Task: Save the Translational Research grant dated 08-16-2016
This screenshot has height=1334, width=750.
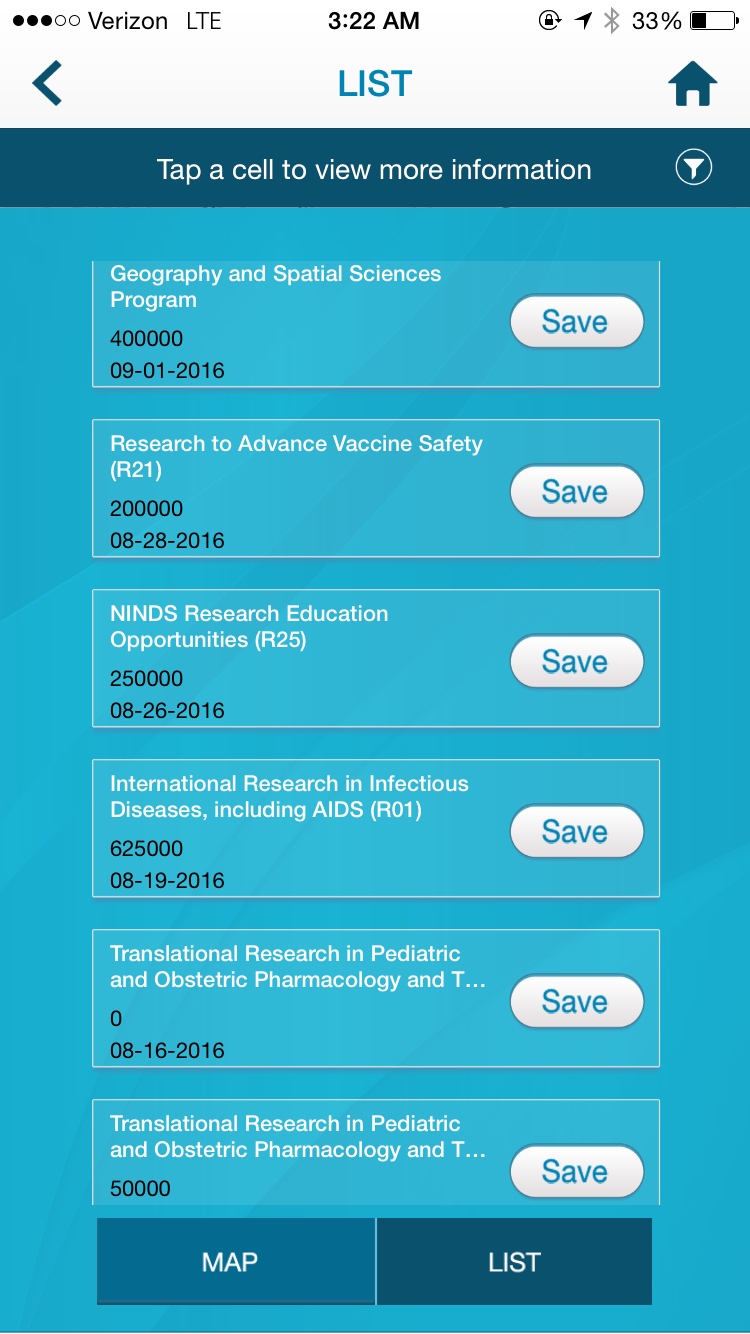Action: [576, 1002]
